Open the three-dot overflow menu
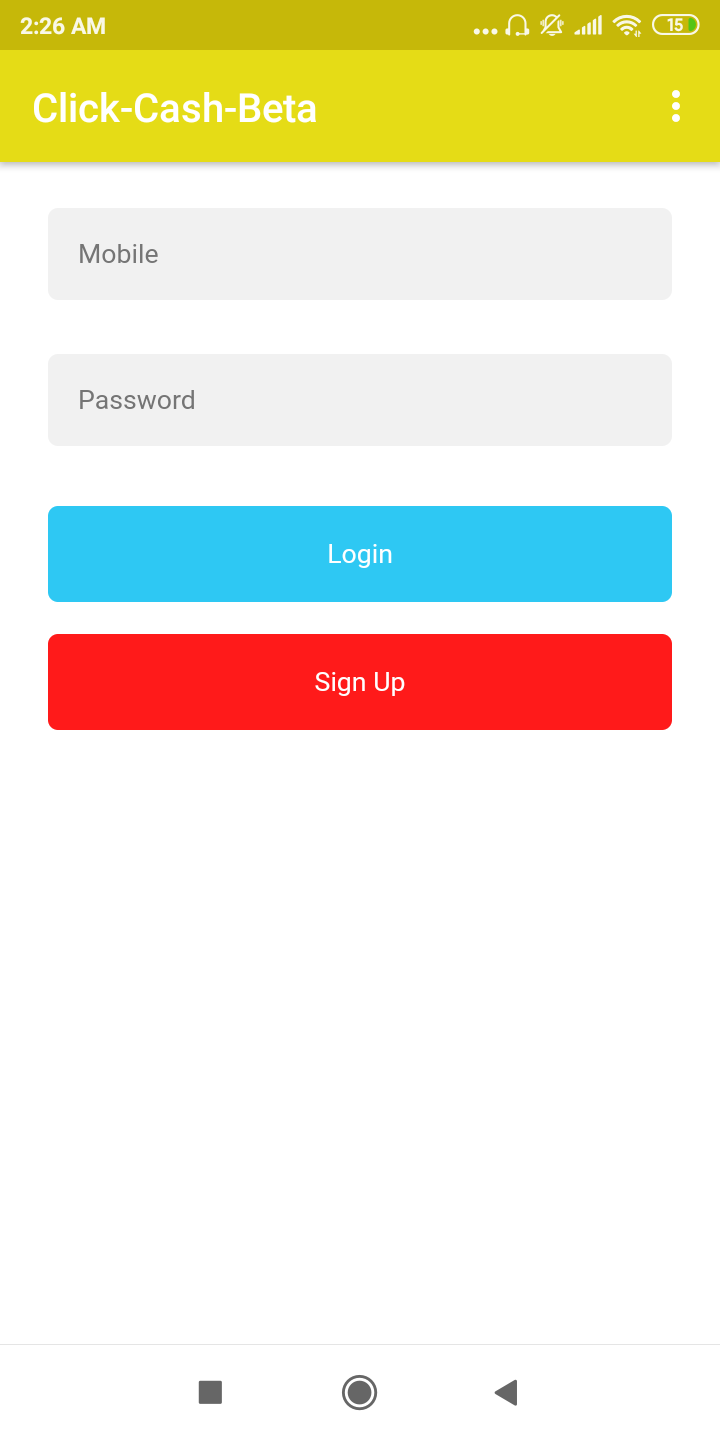The image size is (720, 1440). tap(676, 106)
